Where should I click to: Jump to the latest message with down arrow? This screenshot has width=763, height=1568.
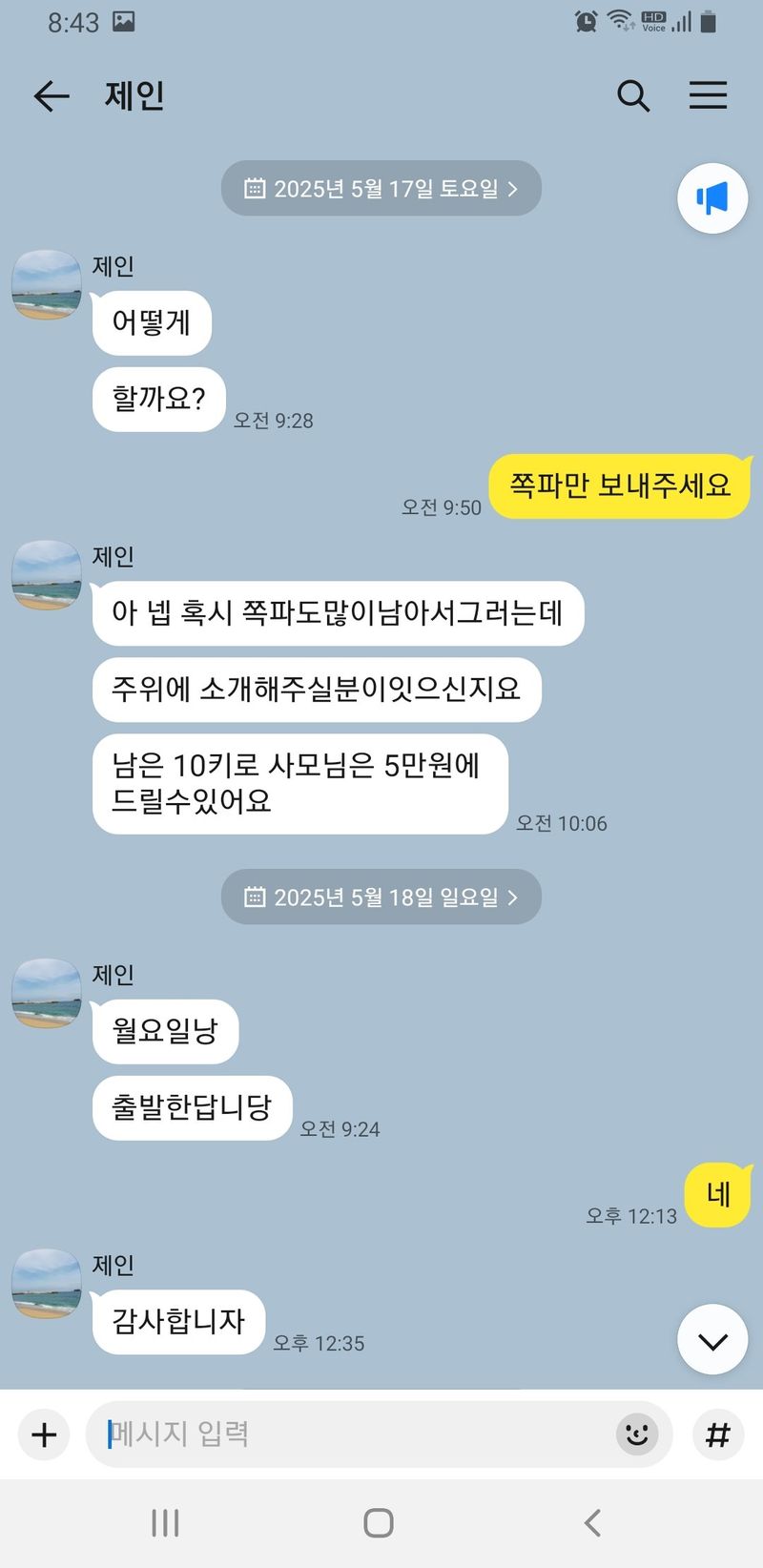711,1340
